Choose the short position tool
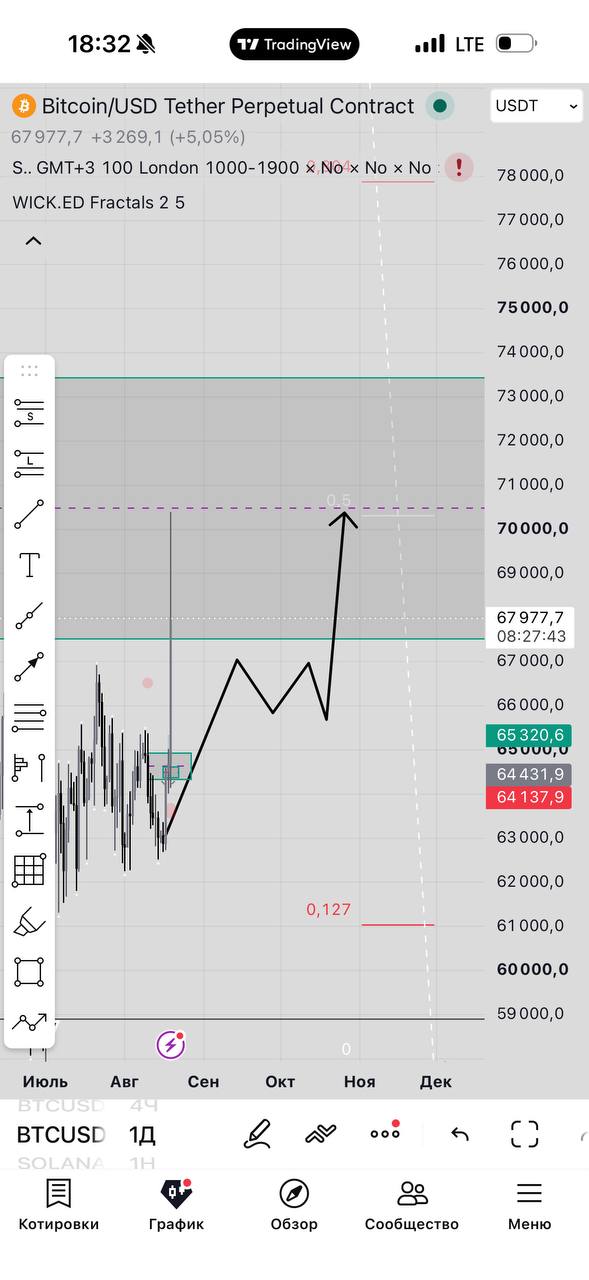 pos(29,413)
